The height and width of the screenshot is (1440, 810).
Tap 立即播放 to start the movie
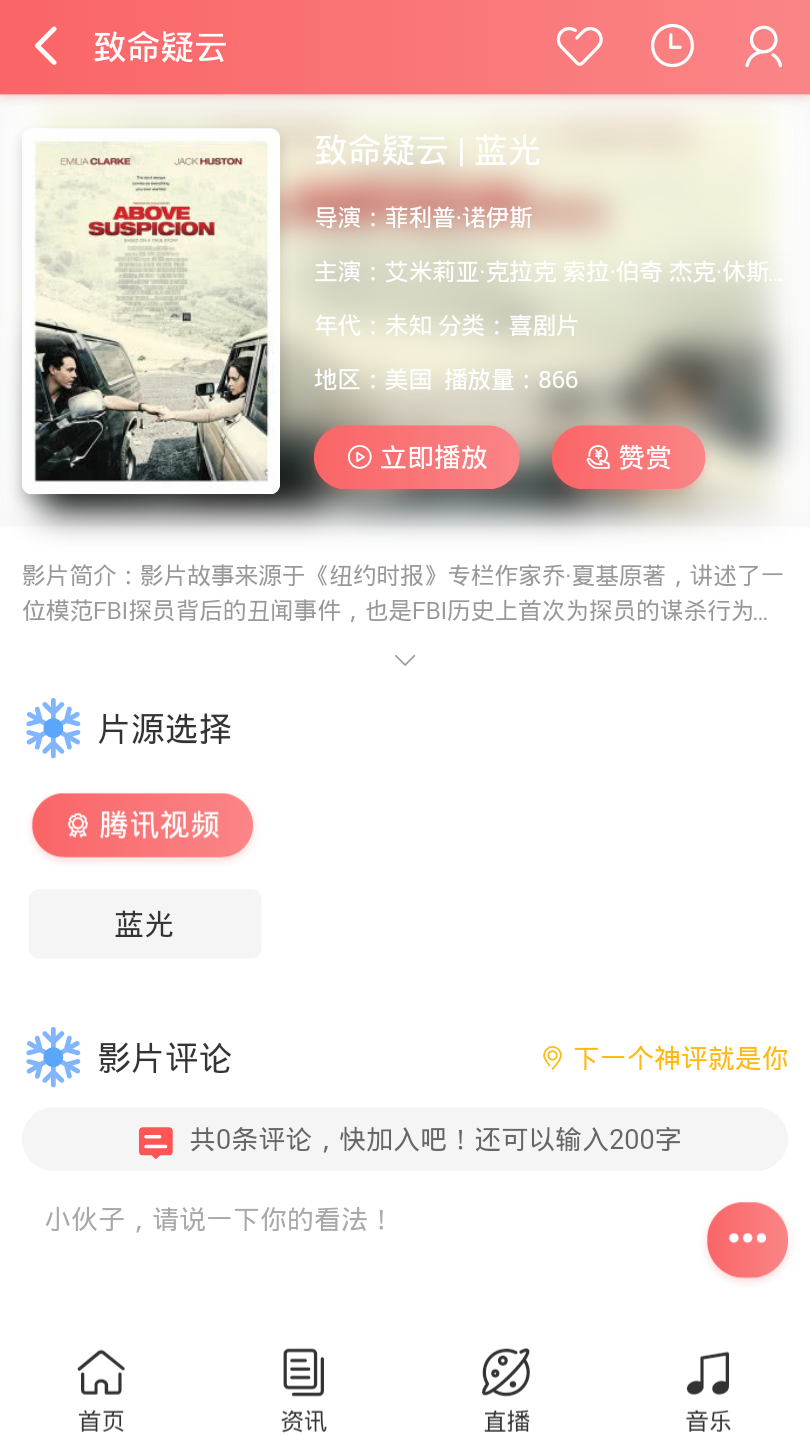pos(417,457)
